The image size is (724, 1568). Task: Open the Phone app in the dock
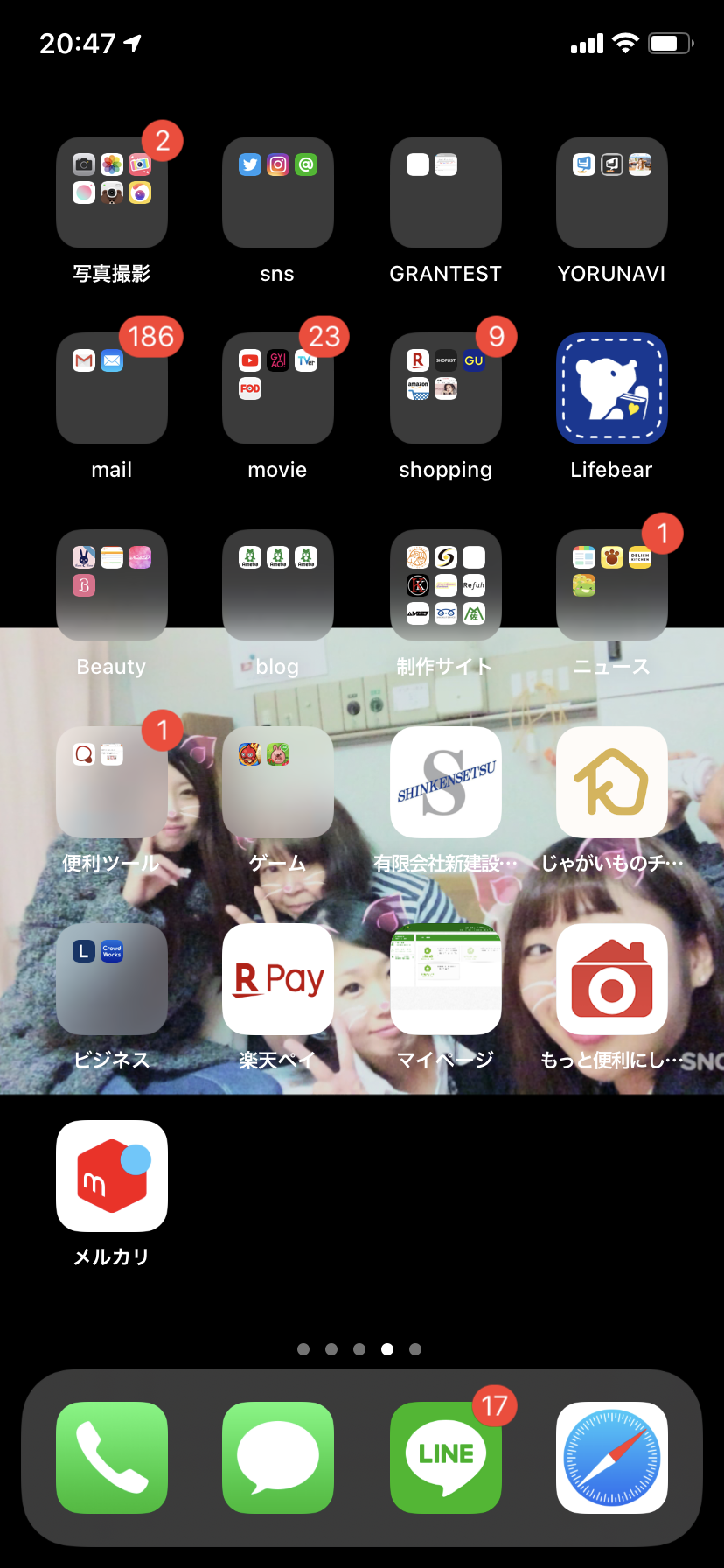click(112, 1458)
